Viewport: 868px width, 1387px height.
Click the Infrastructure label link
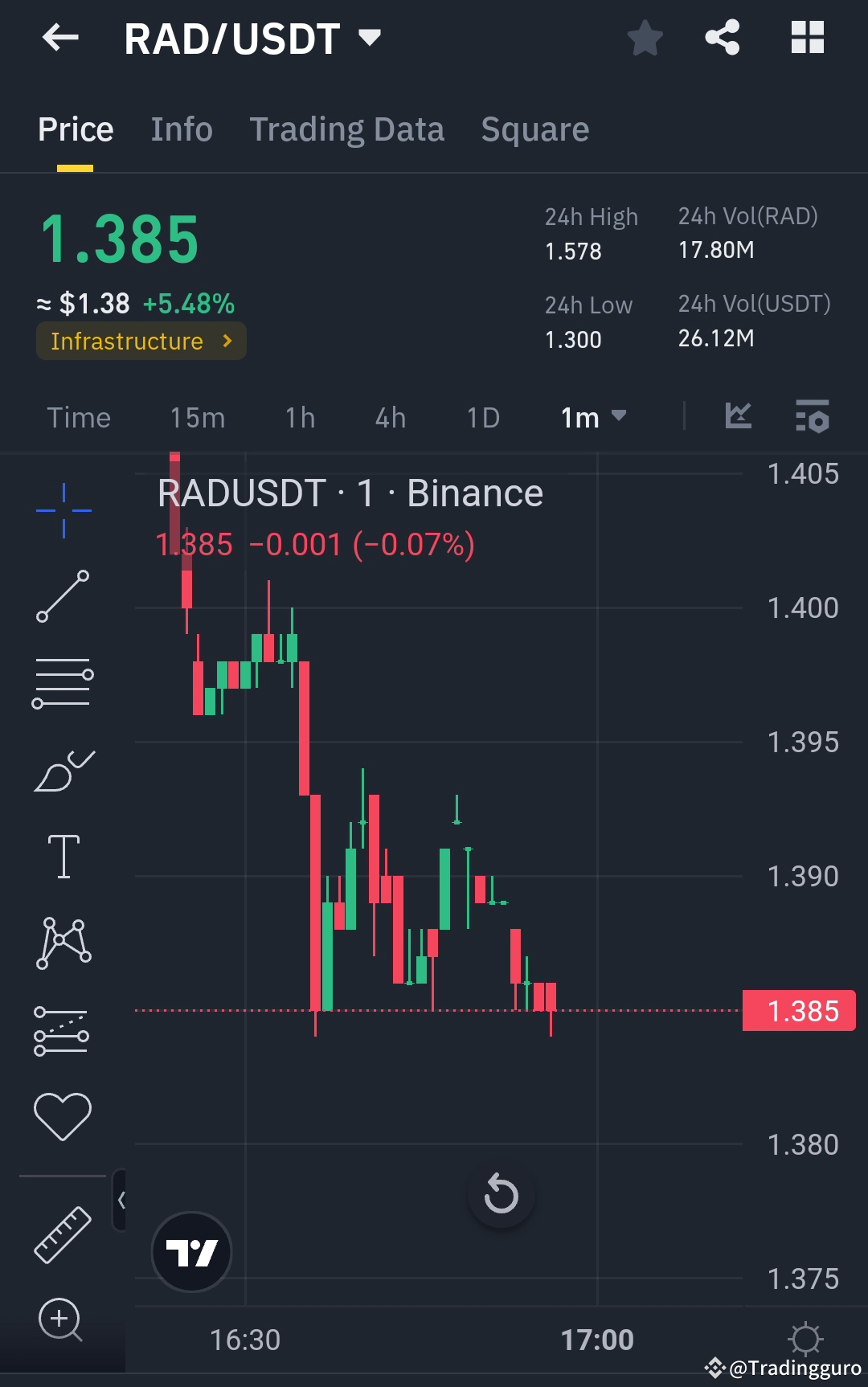click(x=141, y=341)
